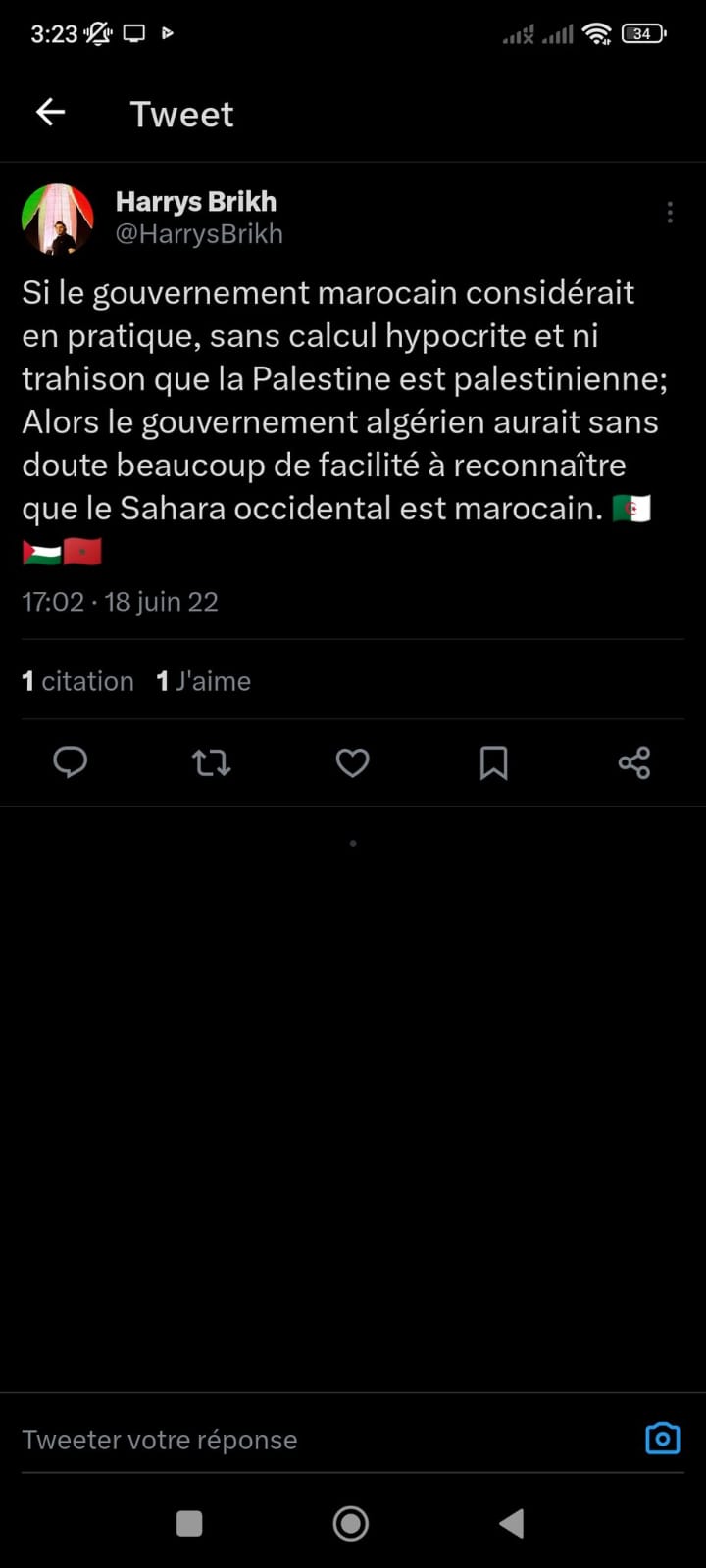This screenshot has height=1568, width=706.
Task: Open camera to attach photo to reply
Action: [x=663, y=1439]
